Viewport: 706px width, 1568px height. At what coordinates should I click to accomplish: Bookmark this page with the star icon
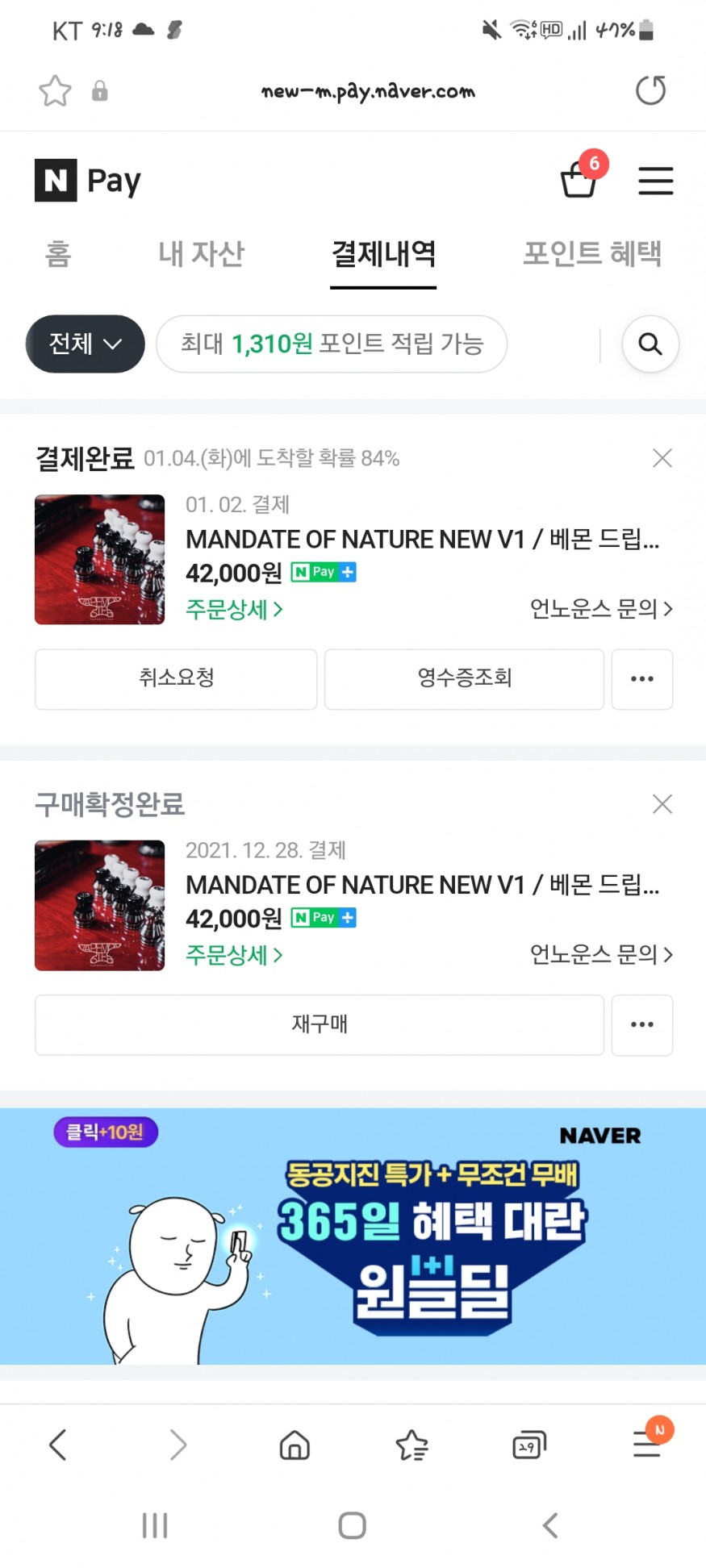point(55,90)
